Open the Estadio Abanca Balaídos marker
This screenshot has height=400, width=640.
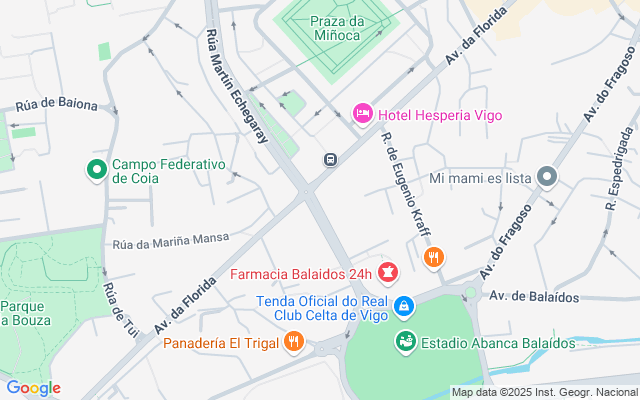click(405, 343)
